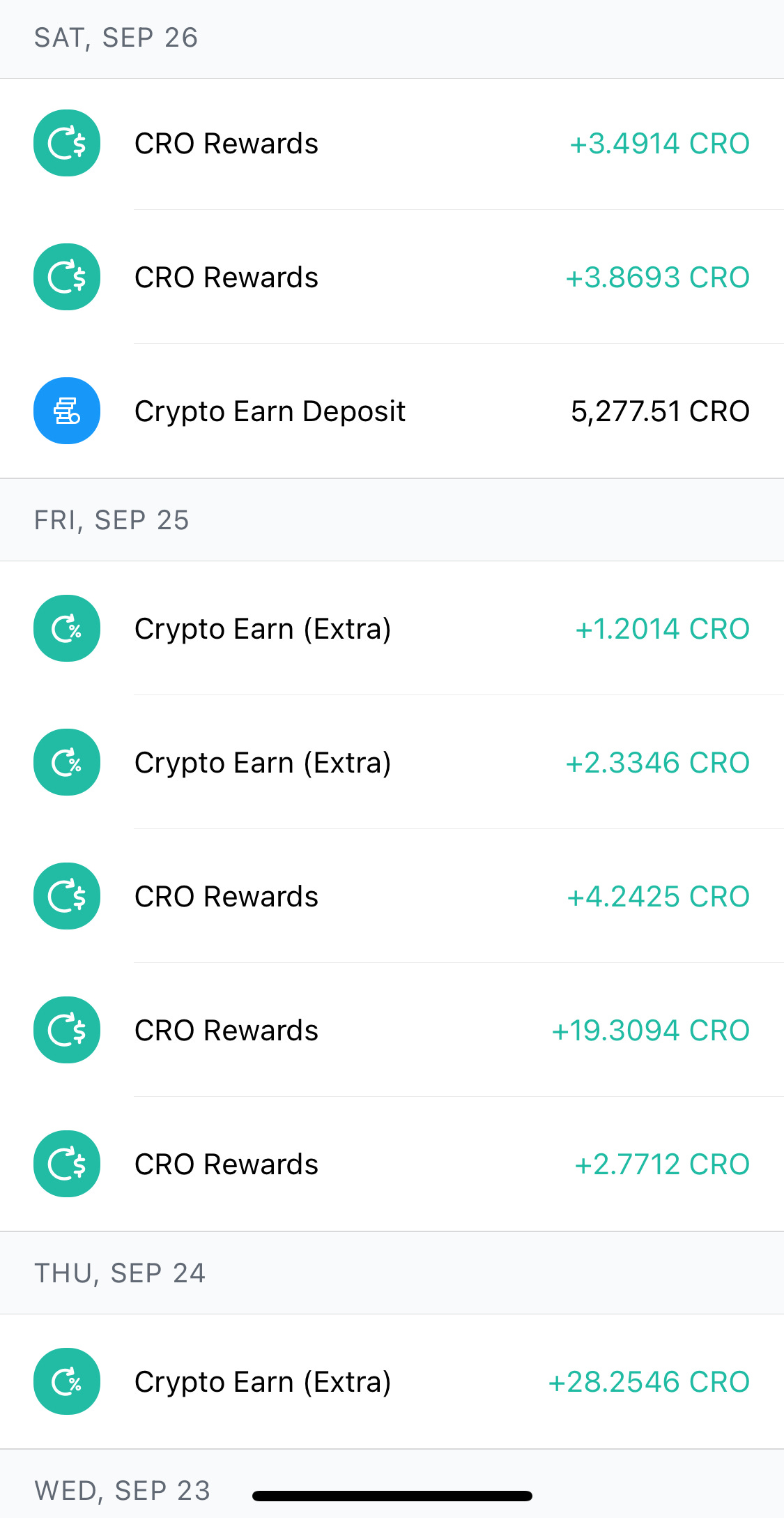Open the +3.4914 CRO Rewards transaction
784x1518 pixels.
pyautogui.click(x=392, y=144)
